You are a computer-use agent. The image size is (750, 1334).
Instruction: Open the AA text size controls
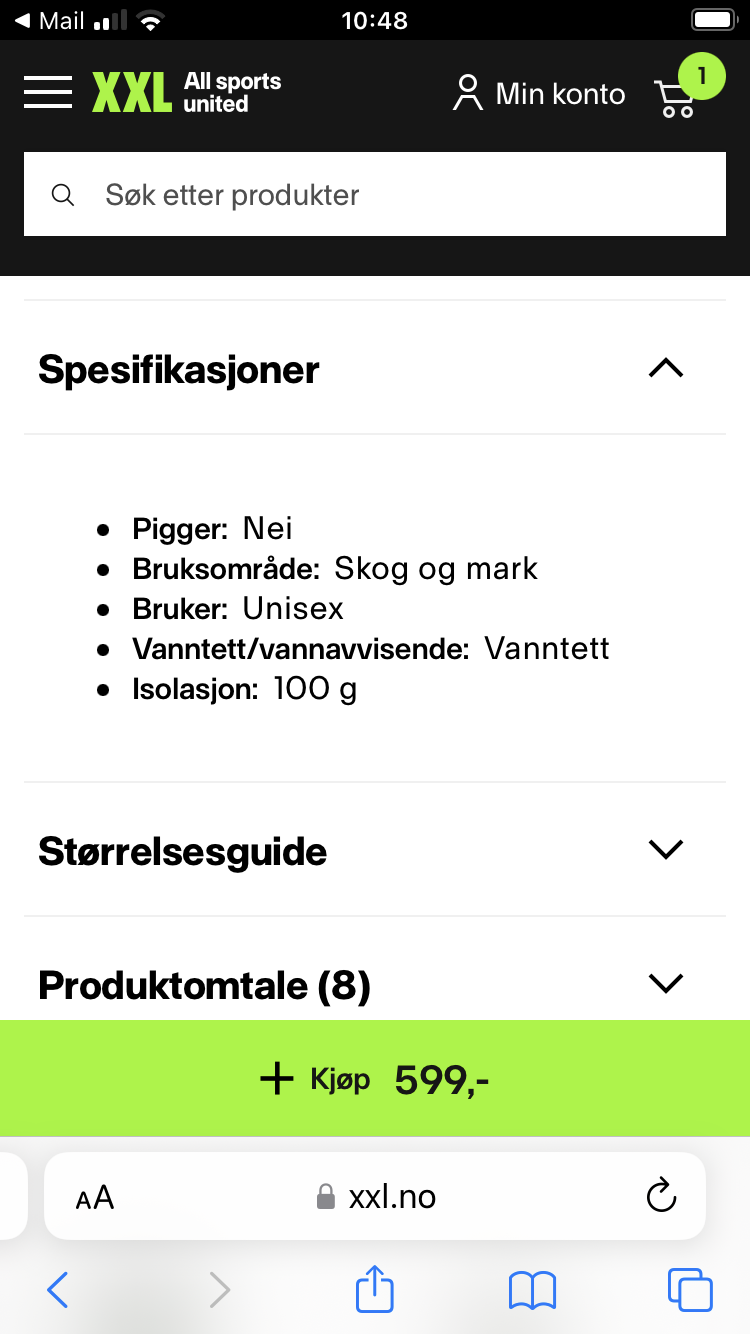click(93, 1196)
